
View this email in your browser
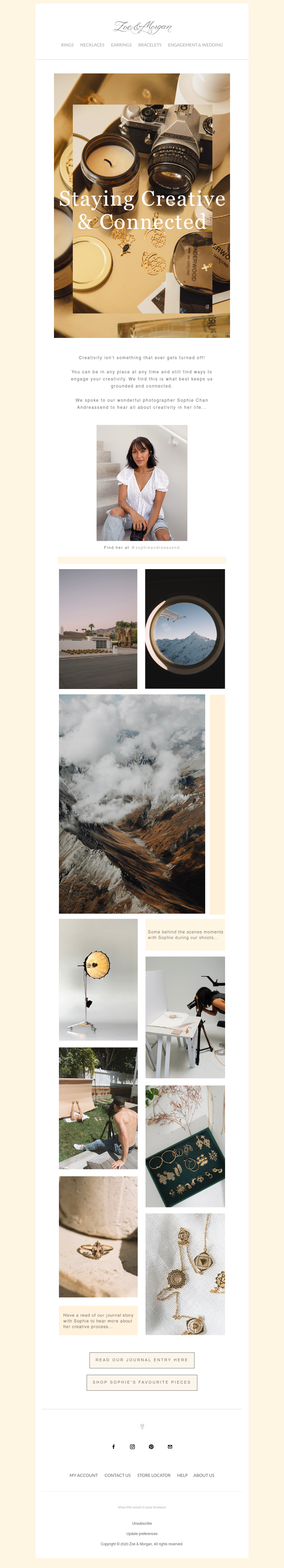click(142, 1507)
